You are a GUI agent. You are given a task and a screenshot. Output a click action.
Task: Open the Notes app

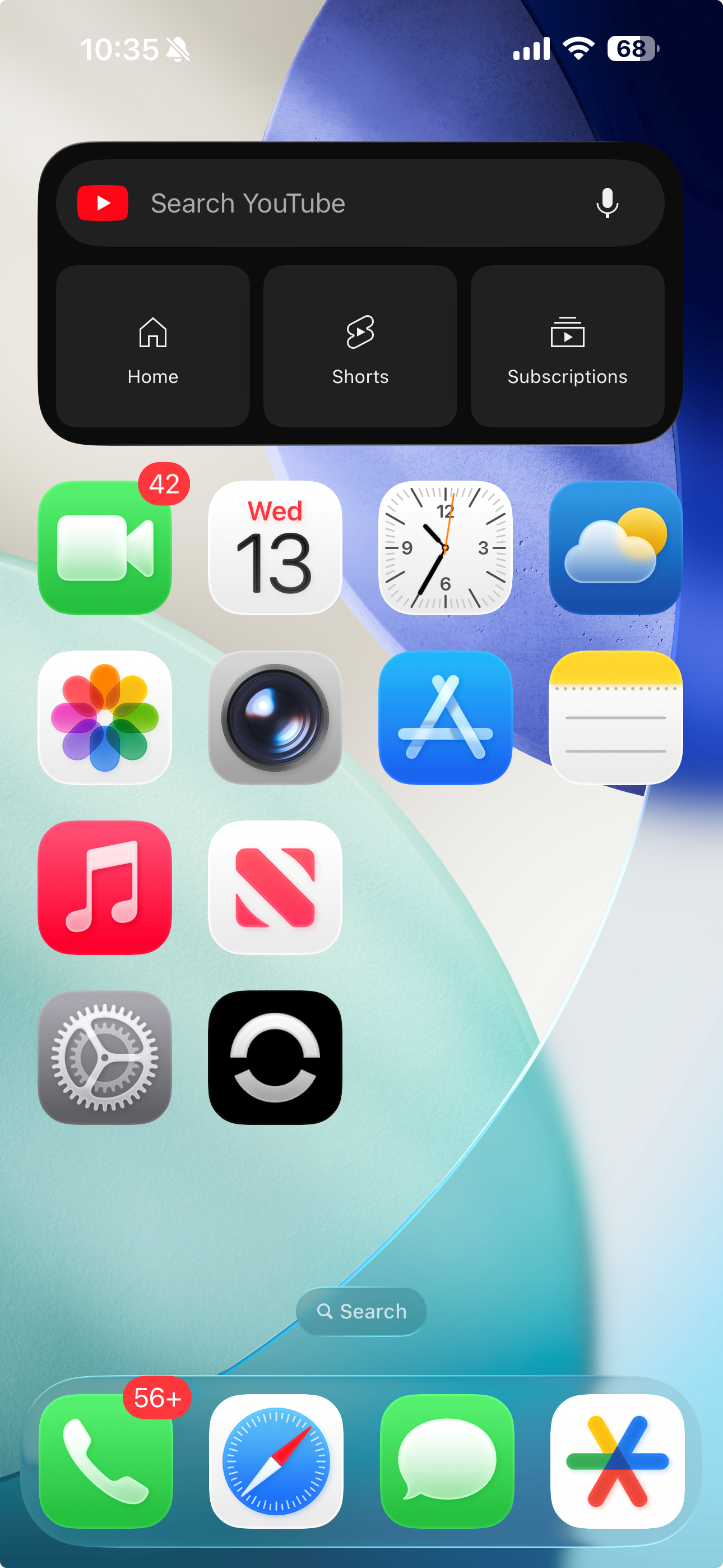615,718
